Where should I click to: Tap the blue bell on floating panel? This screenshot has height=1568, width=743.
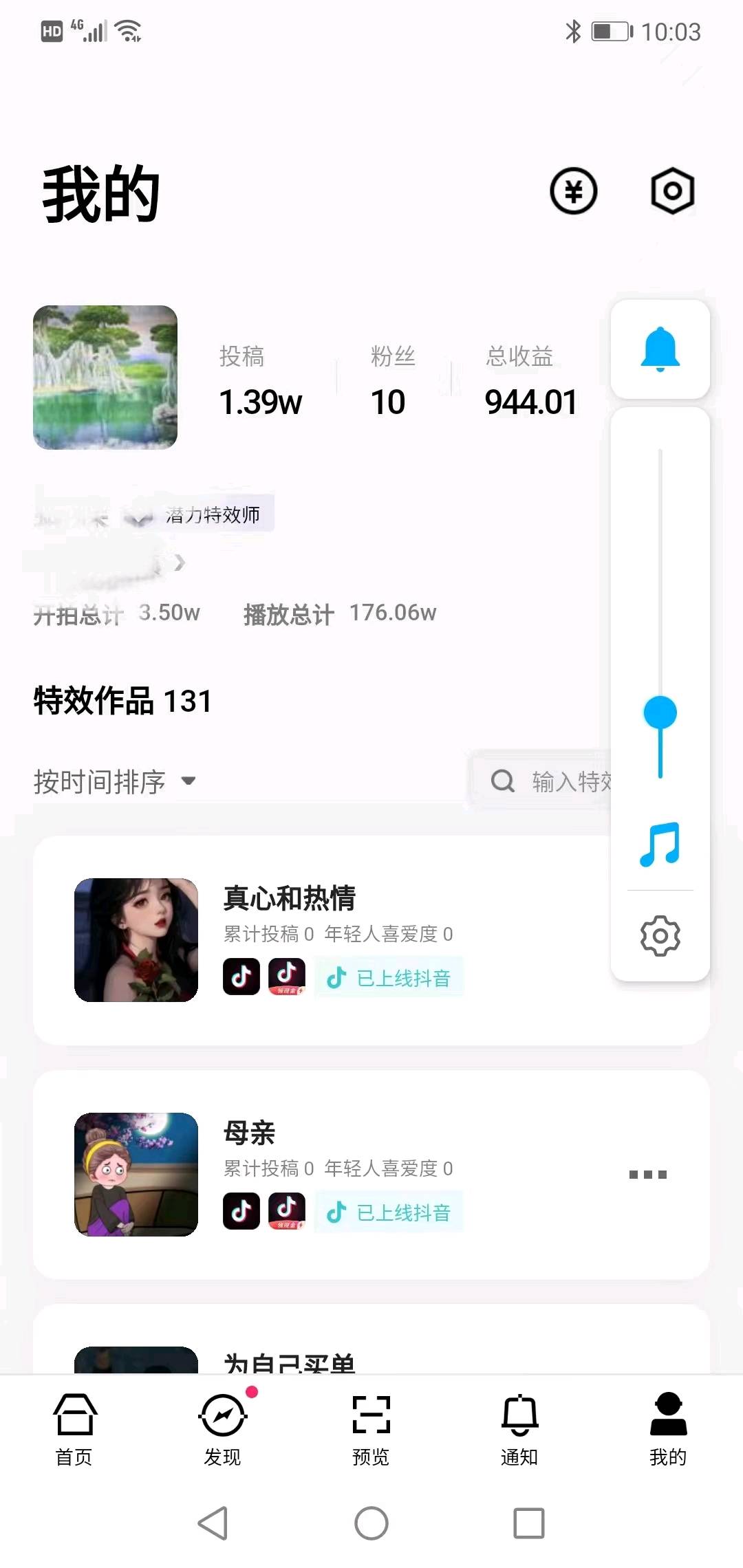[660, 349]
